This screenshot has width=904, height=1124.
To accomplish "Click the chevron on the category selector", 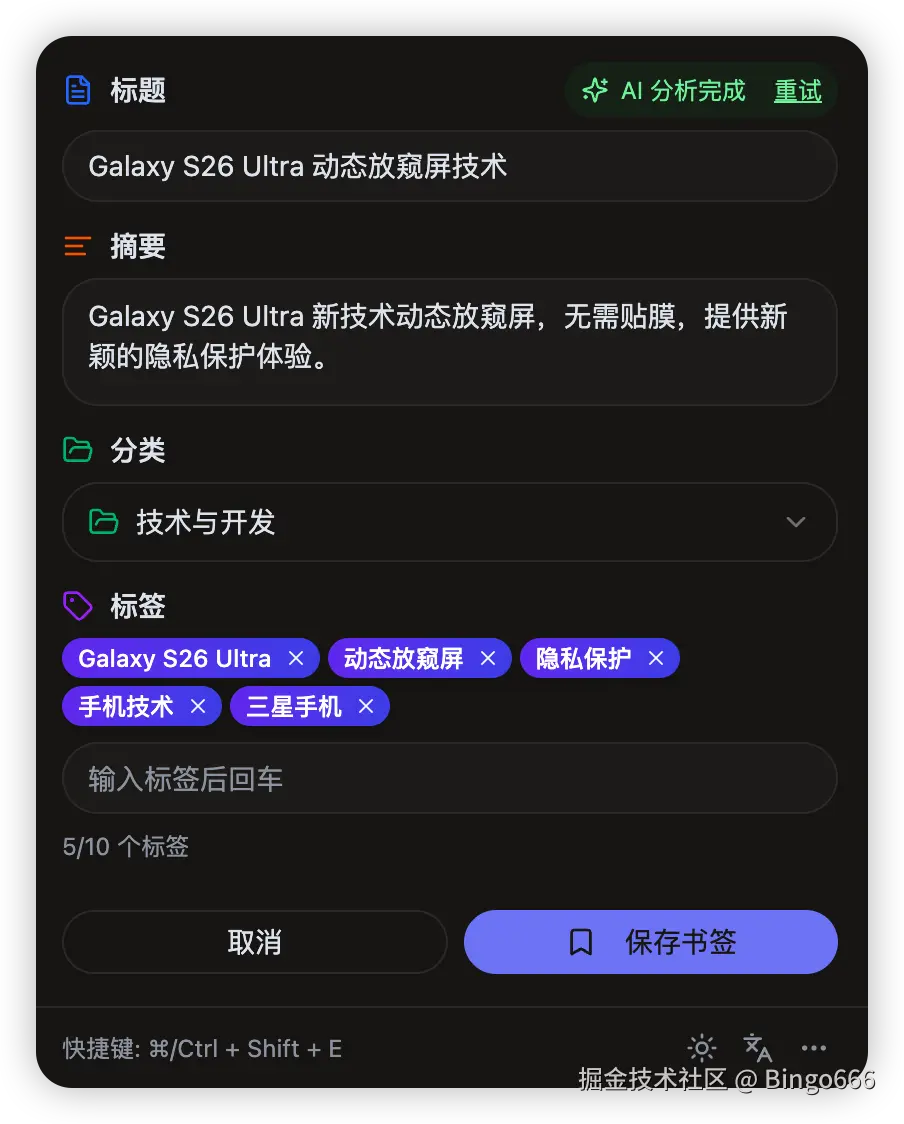I will (795, 522).
